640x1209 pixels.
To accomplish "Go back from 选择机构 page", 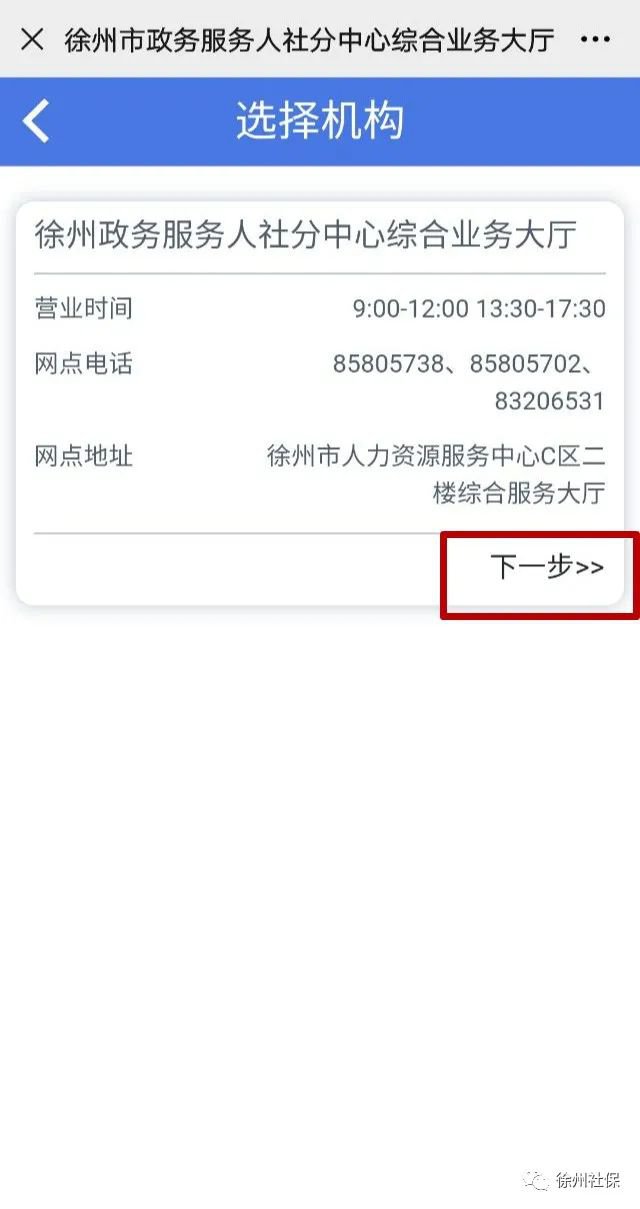I will point(36,121).
